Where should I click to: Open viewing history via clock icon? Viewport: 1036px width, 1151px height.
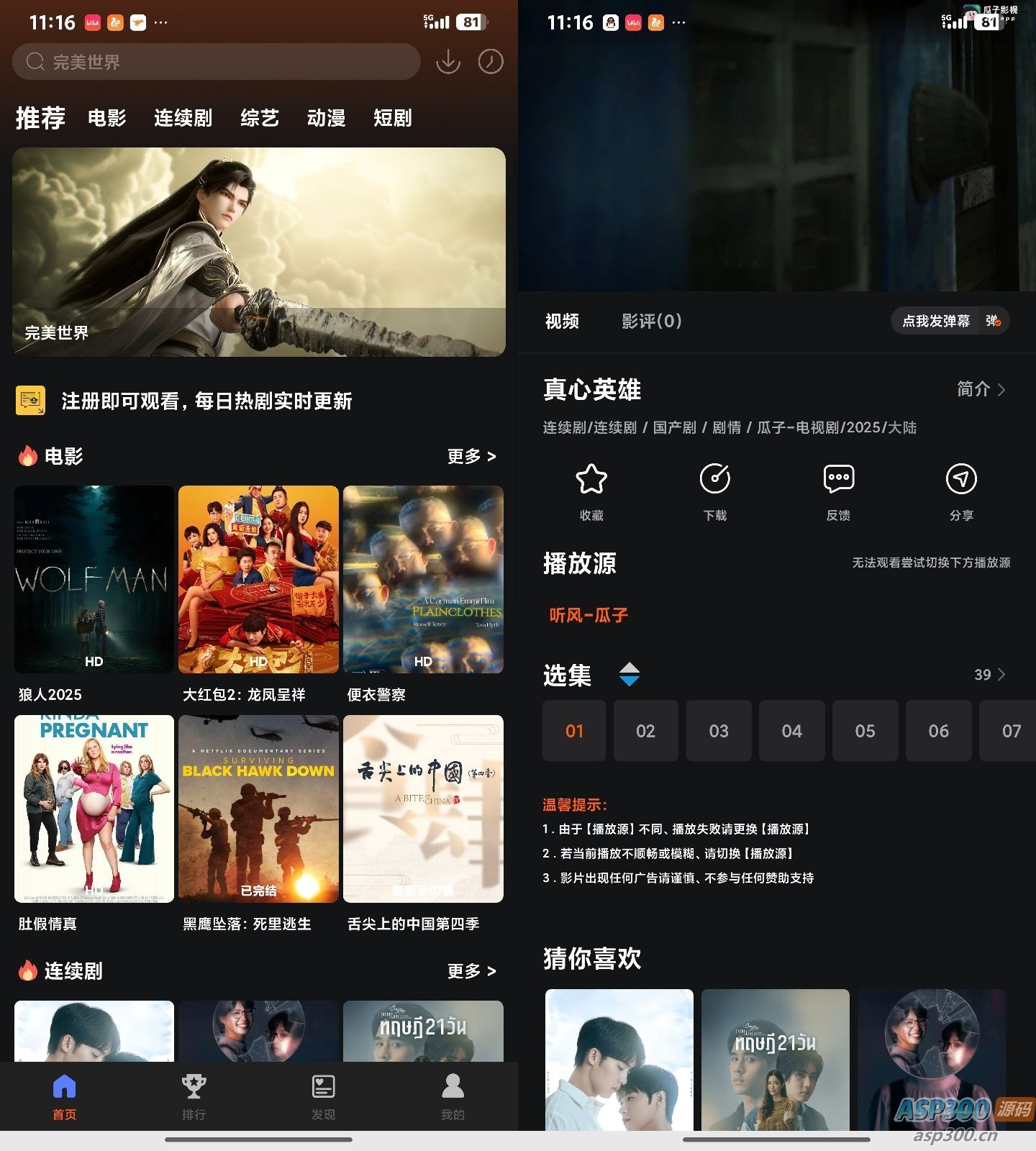point(491,62)
